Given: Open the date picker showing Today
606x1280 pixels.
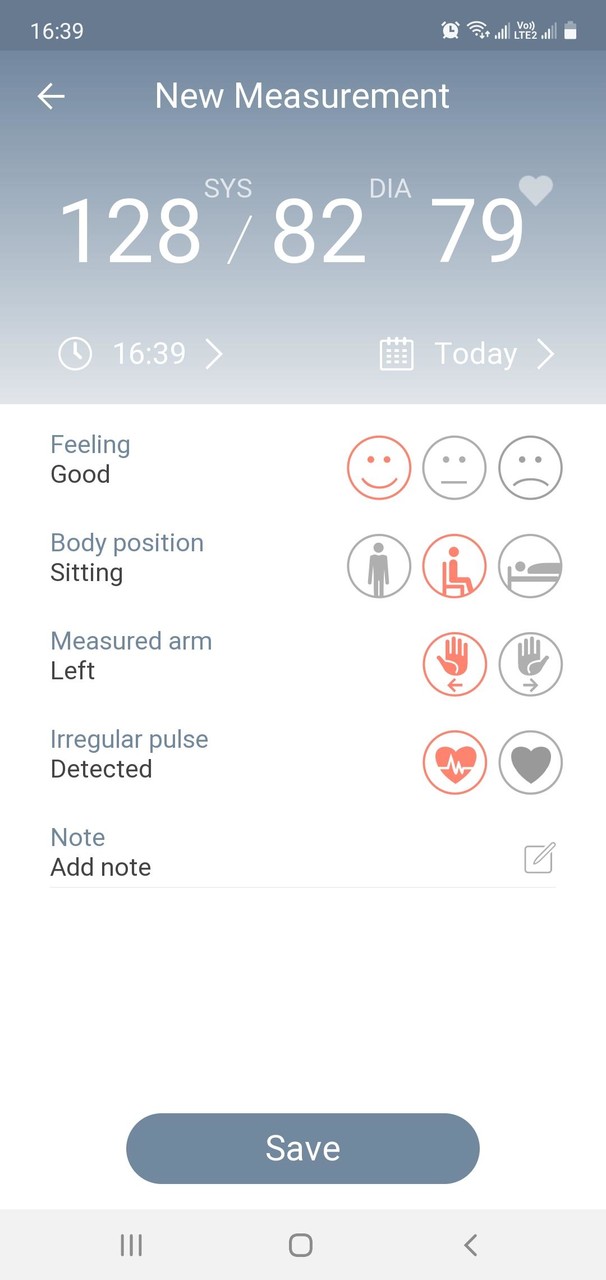Looking at the screenshot, I should click(x=467, y=354).
